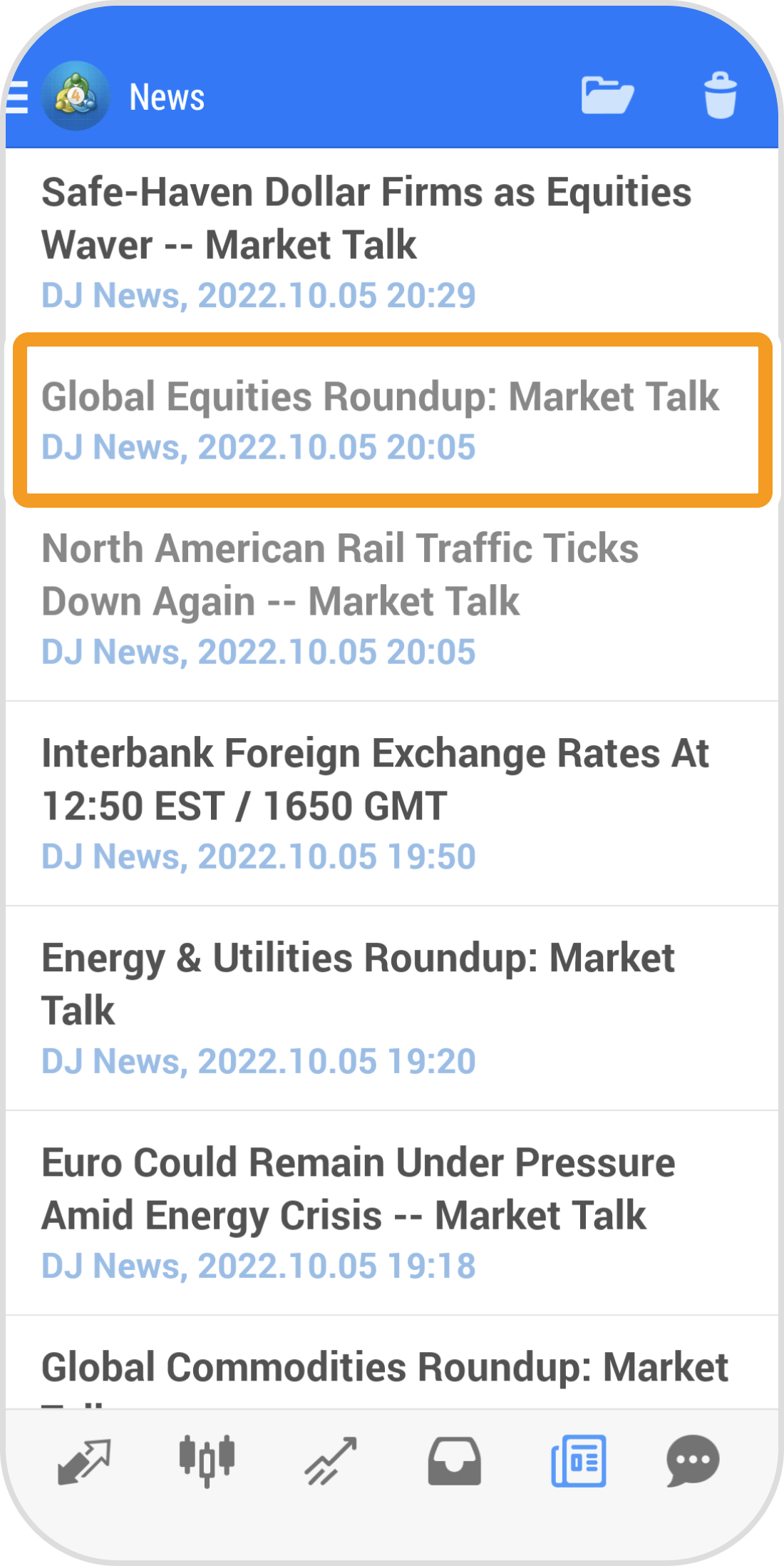784x1566 pixels.
Task: Select the News newspaper tab
Action: point(578,1460)
